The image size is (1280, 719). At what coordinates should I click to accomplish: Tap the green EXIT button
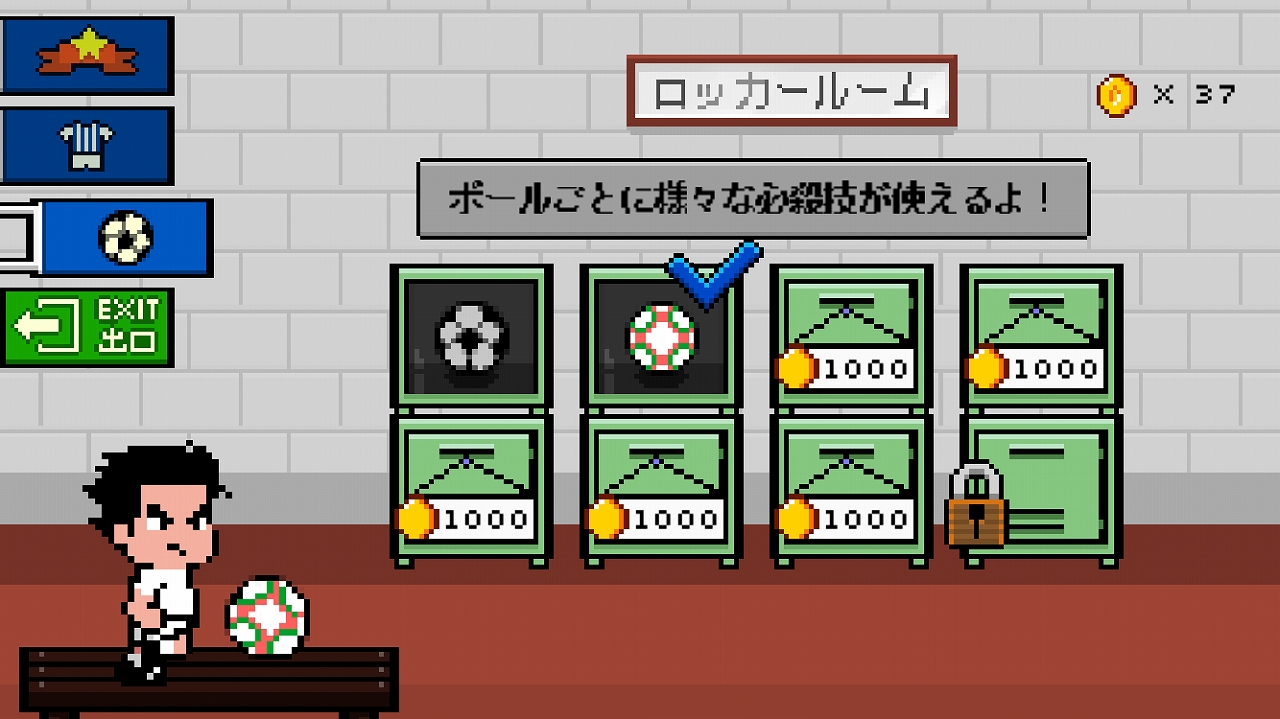point(87,327)
